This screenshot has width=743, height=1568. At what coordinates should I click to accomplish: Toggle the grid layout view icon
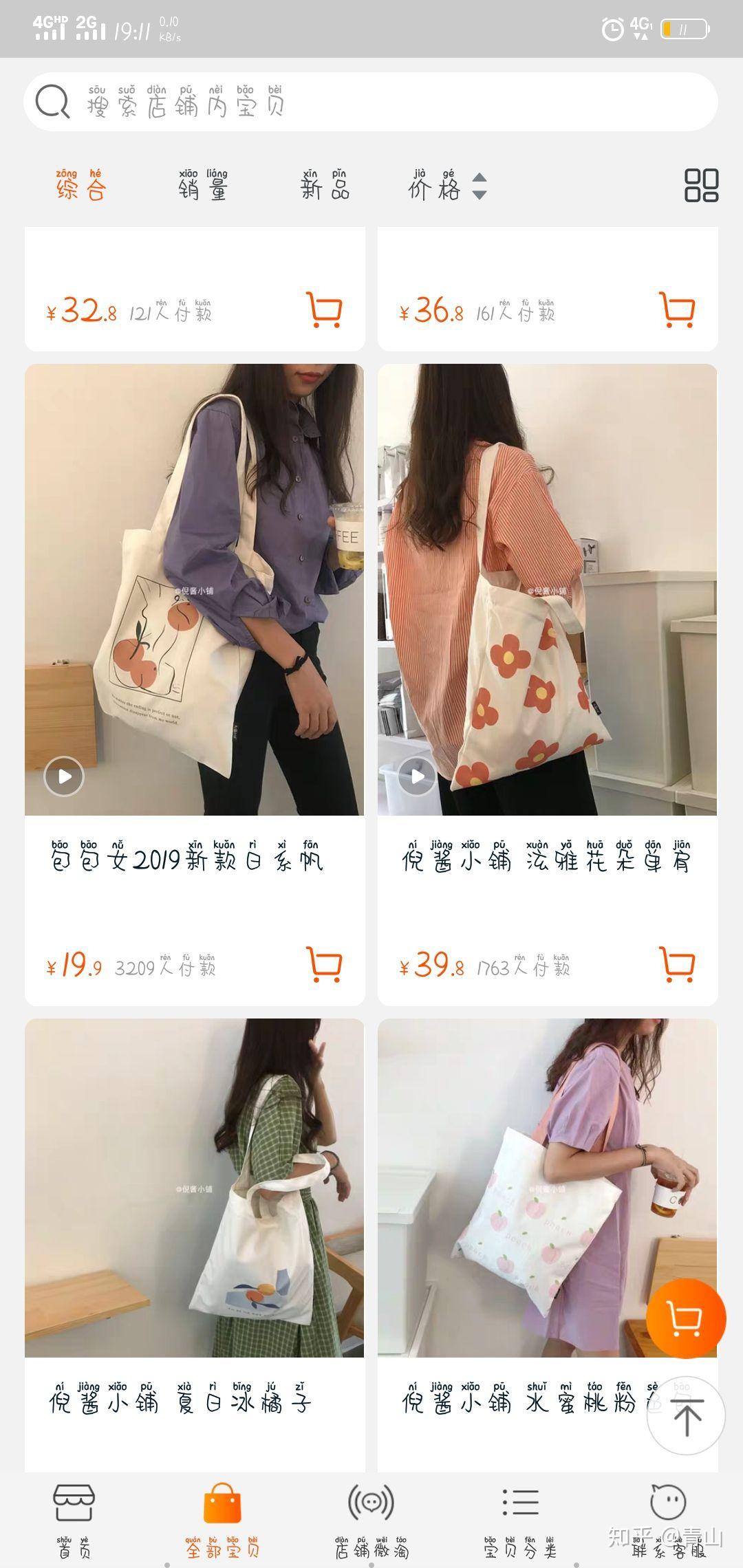pyautogui.click(x=701, y=186)
